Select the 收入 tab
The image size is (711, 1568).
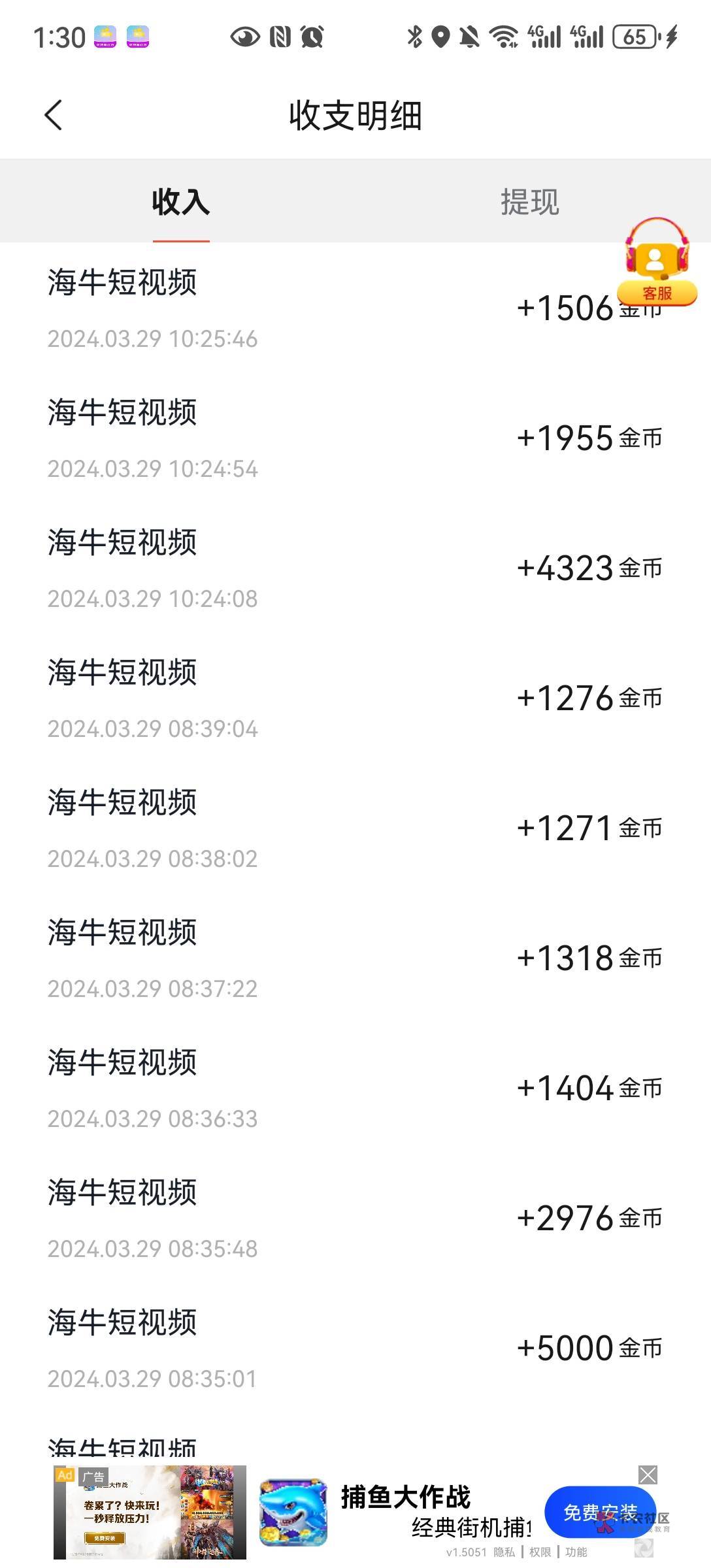pyautogui.click(x=181, y=202)
